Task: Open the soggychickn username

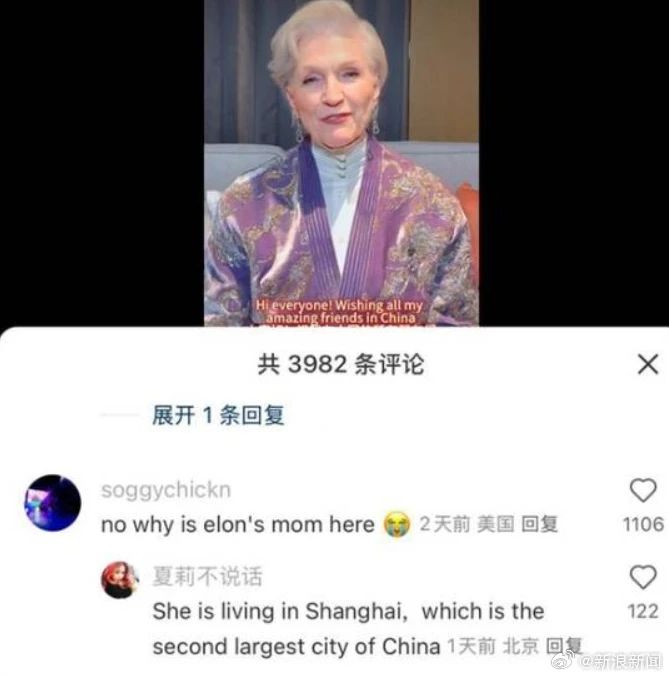Action: pyautogui.click(x=166, y=490)
